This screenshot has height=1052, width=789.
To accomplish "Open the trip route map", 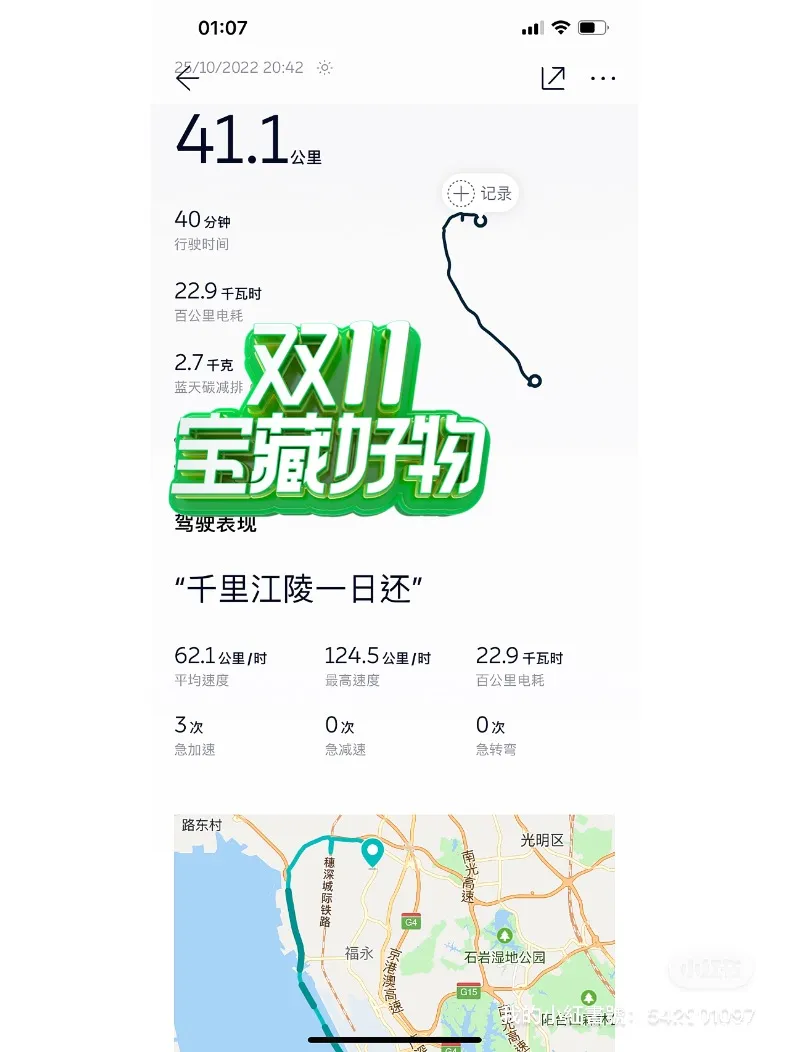I will (394, 930).
